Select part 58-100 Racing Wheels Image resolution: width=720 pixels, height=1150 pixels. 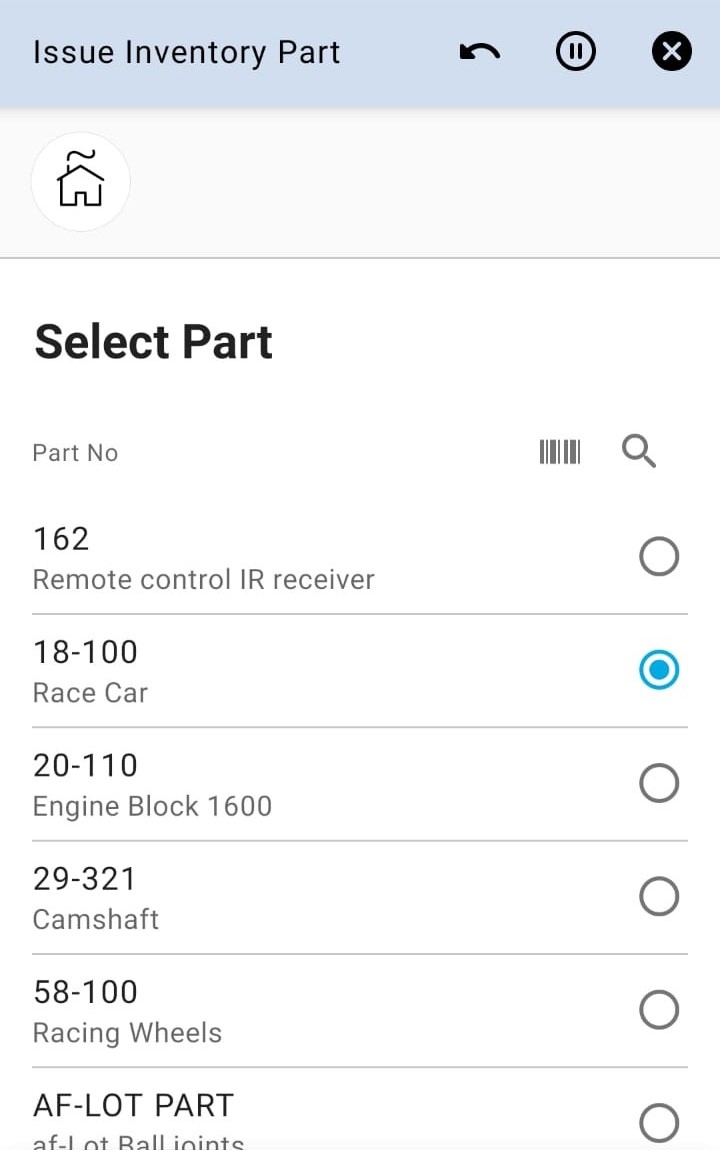click(659, 1009)
